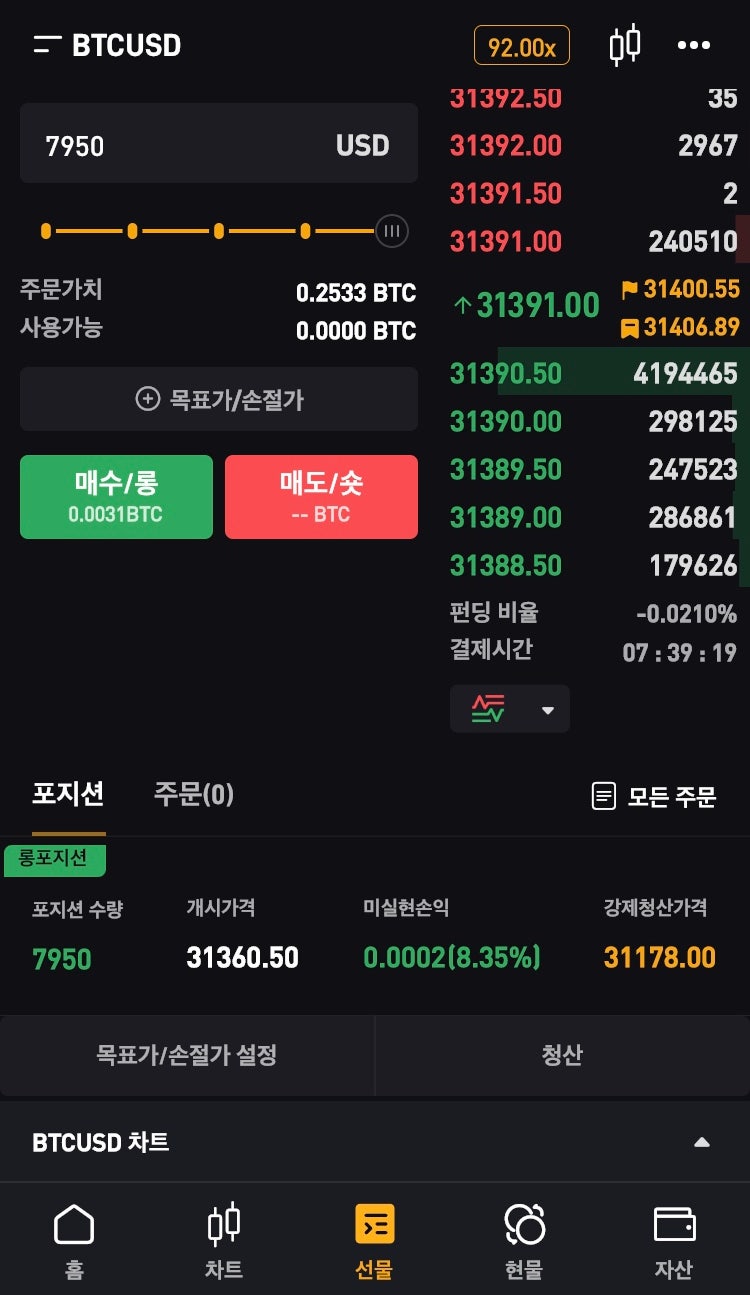Edit the 7950 USD quantity field

[219, 143]
